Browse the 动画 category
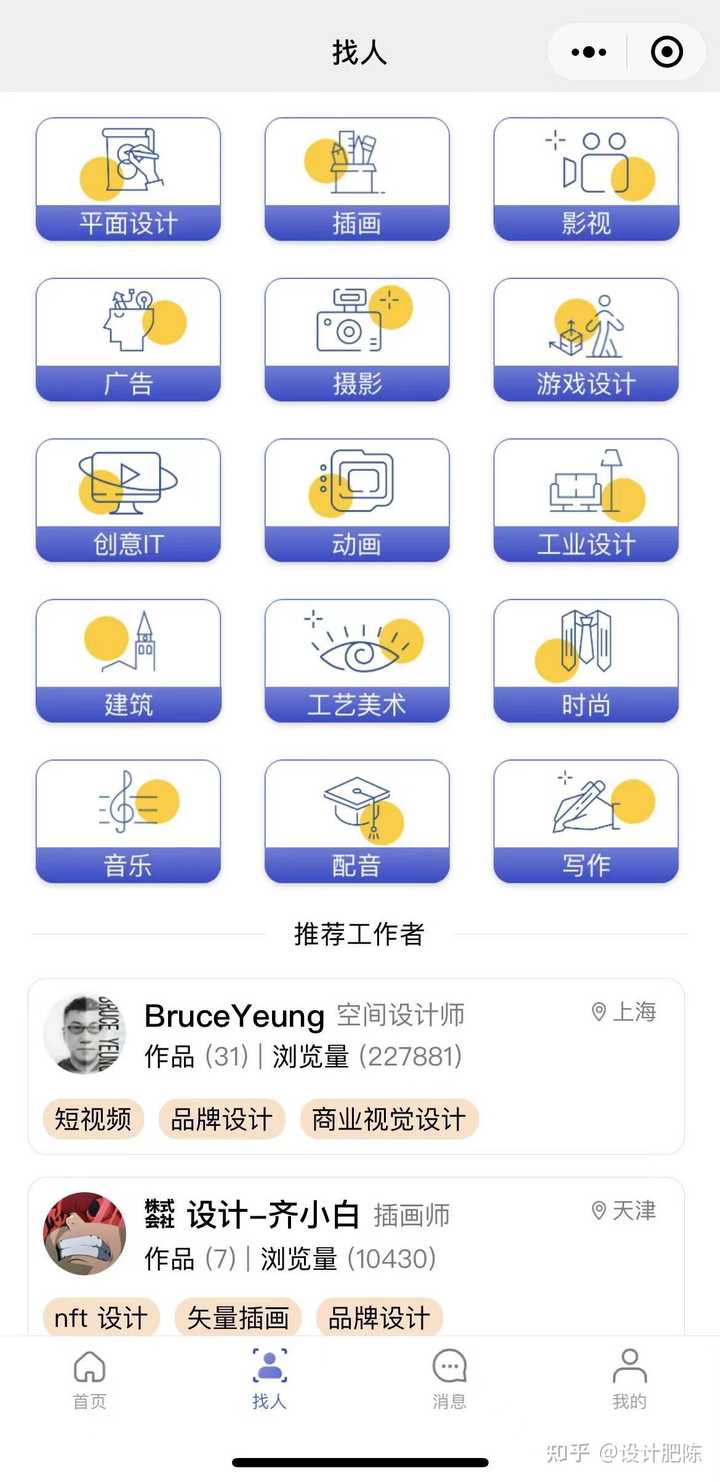 (x=357, y=500)
